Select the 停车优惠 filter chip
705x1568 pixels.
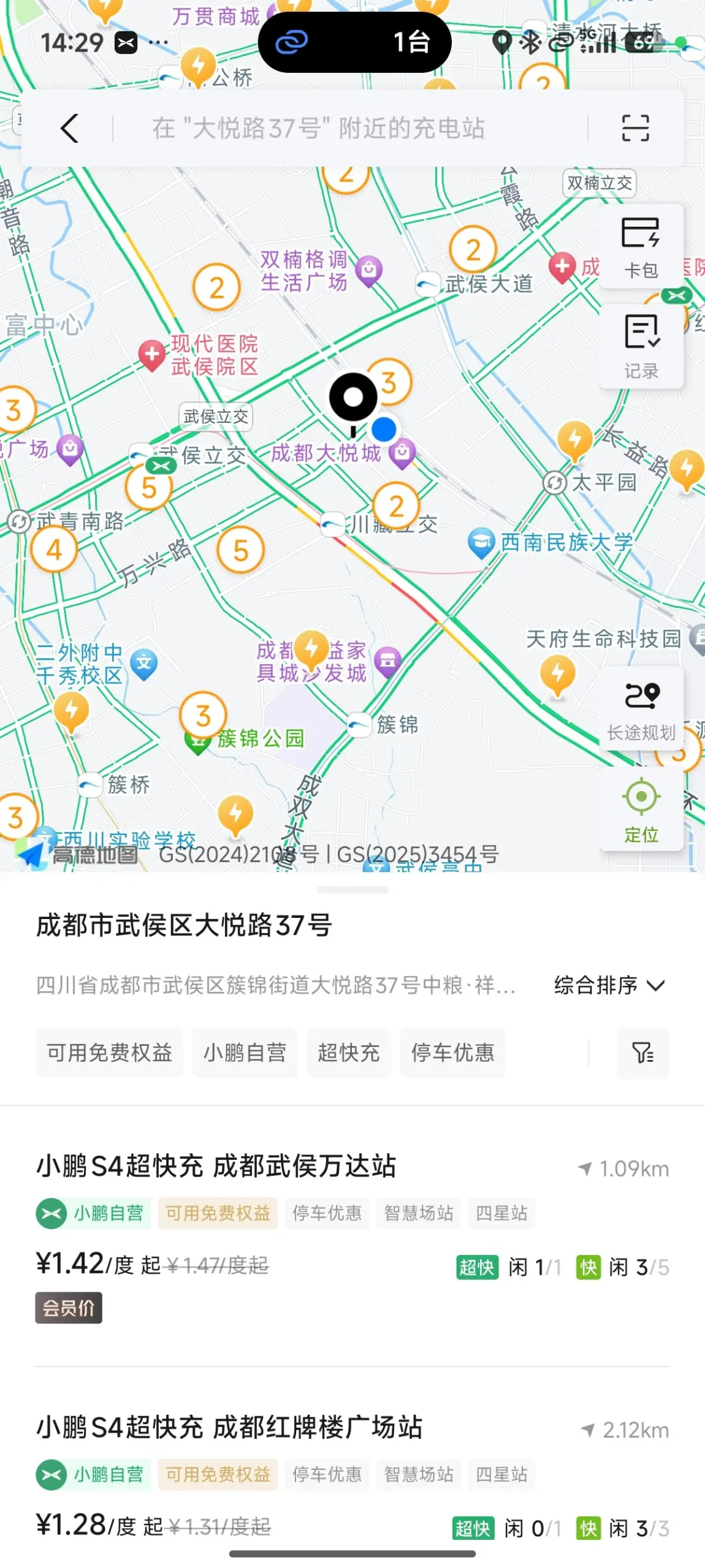[452, 1053]
